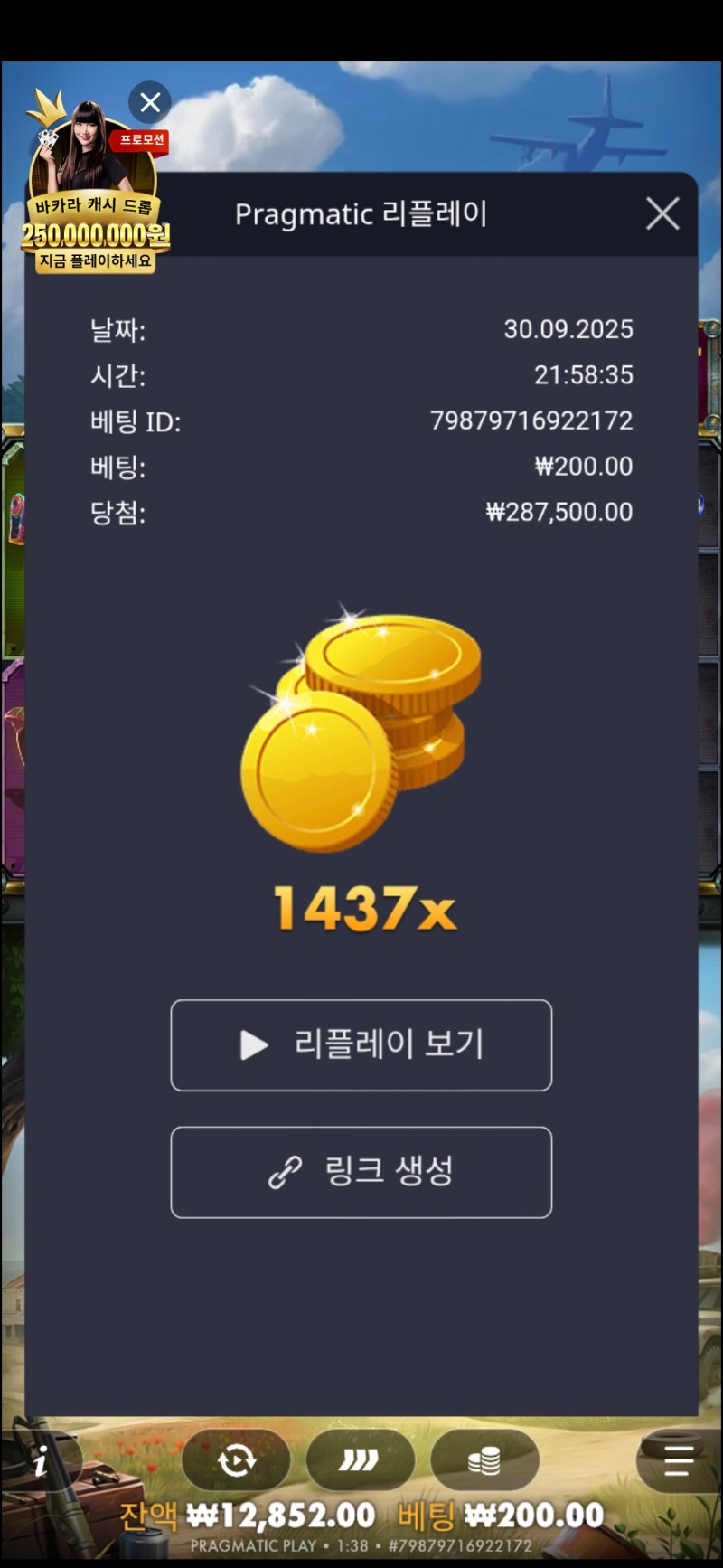Open the bet amount coins setting

pos(484,1459)
